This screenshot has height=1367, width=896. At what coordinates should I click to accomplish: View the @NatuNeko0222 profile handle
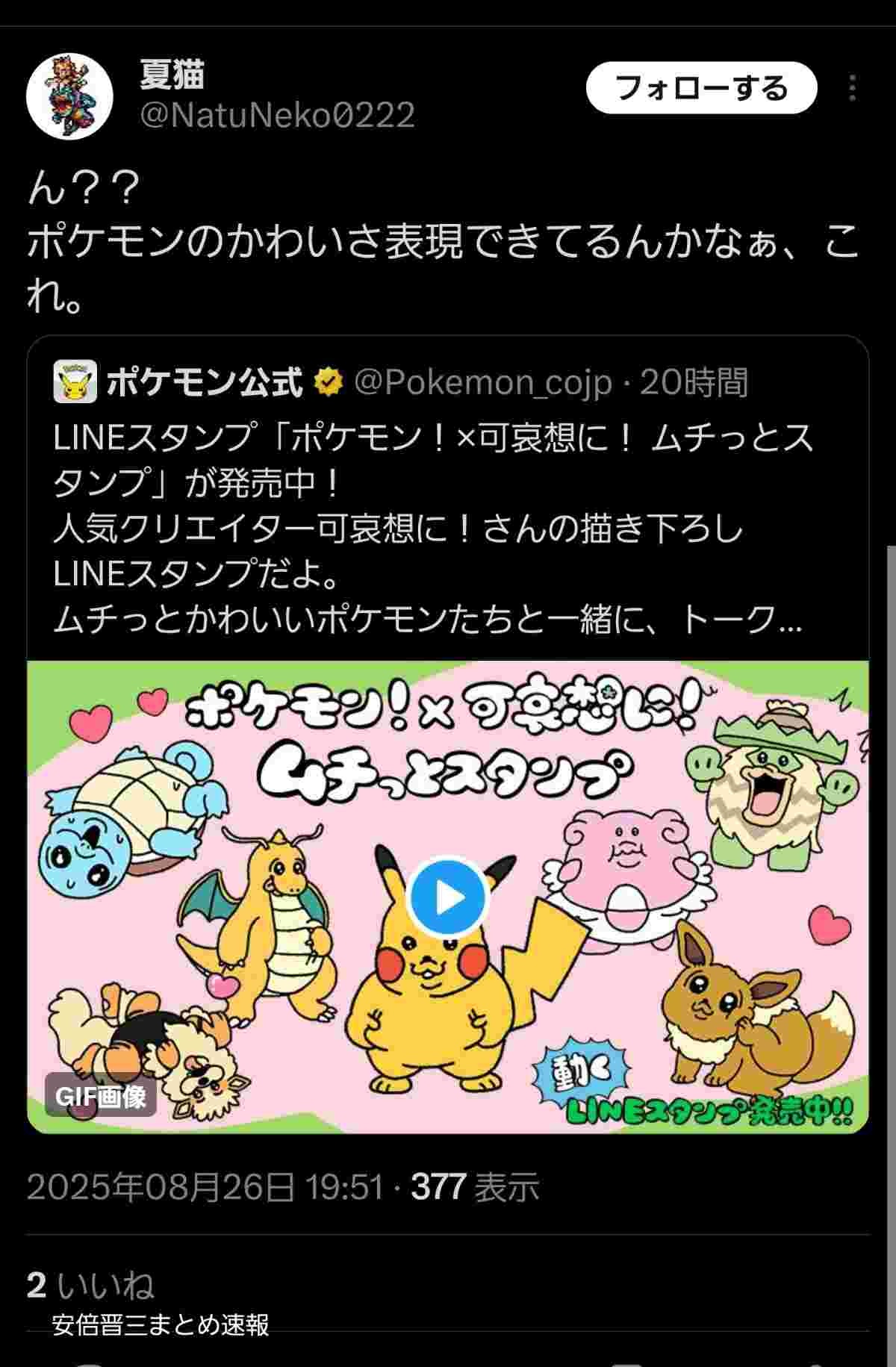click(277, 116)
